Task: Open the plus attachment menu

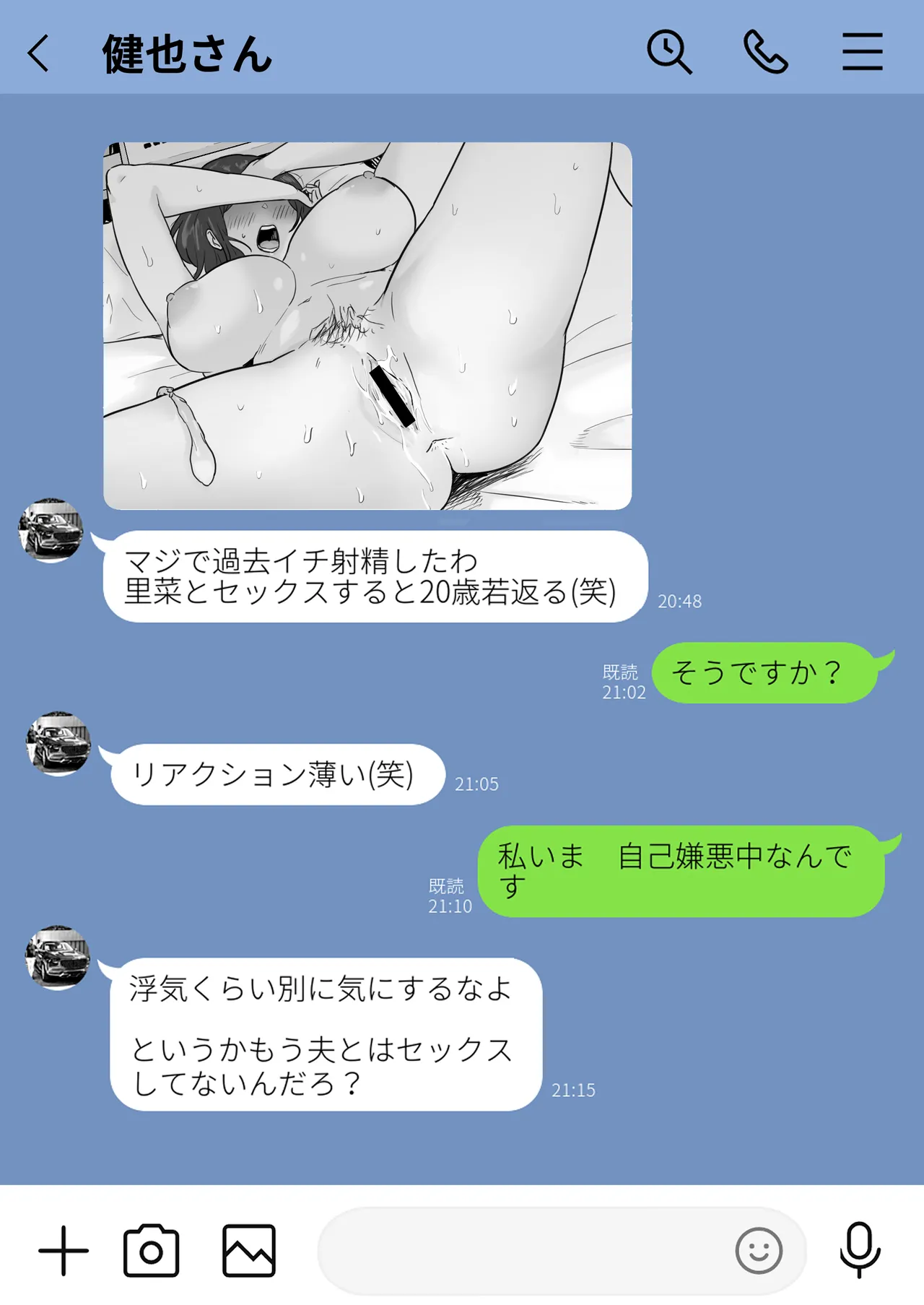Action: coord(64,1250)
